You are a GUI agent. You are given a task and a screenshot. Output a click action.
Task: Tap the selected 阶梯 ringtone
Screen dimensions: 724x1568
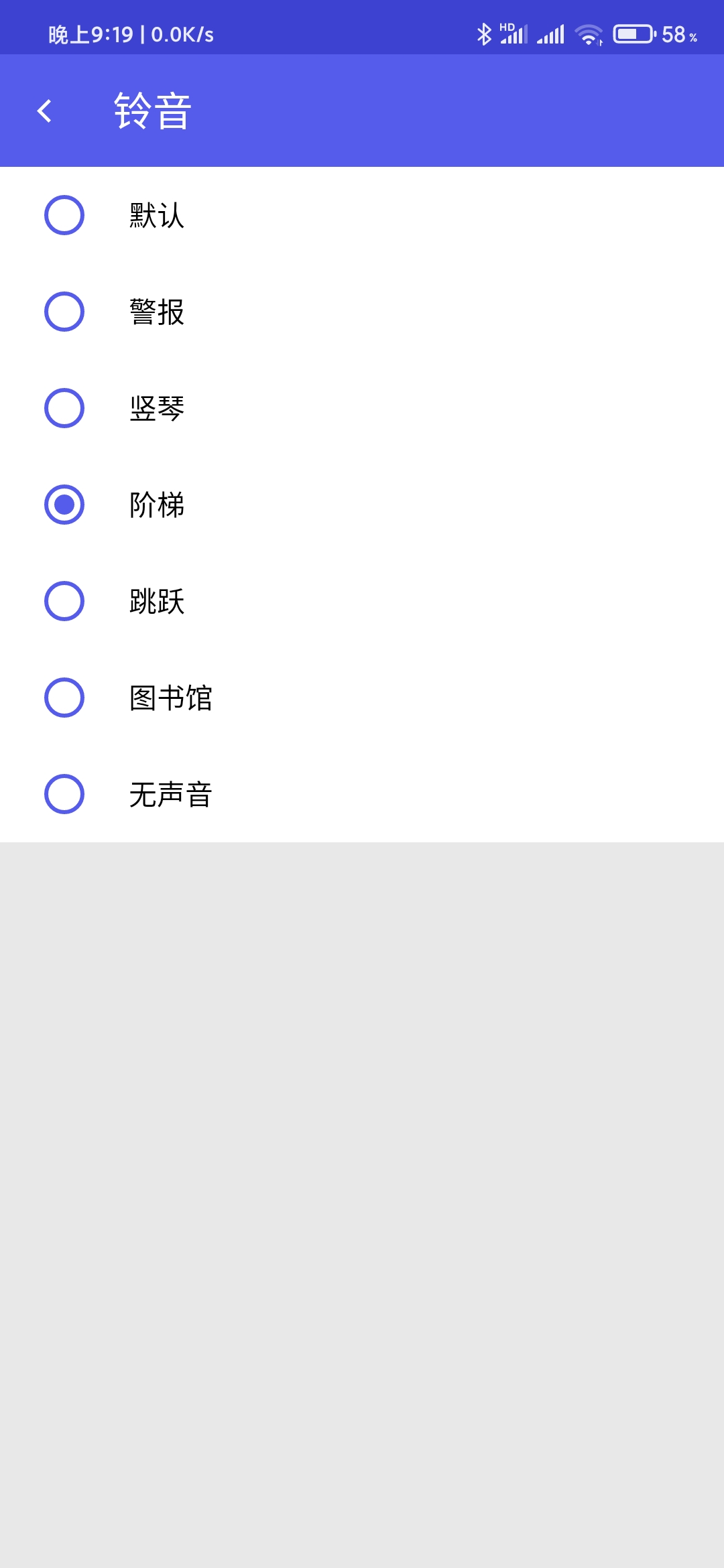(64, 505)
